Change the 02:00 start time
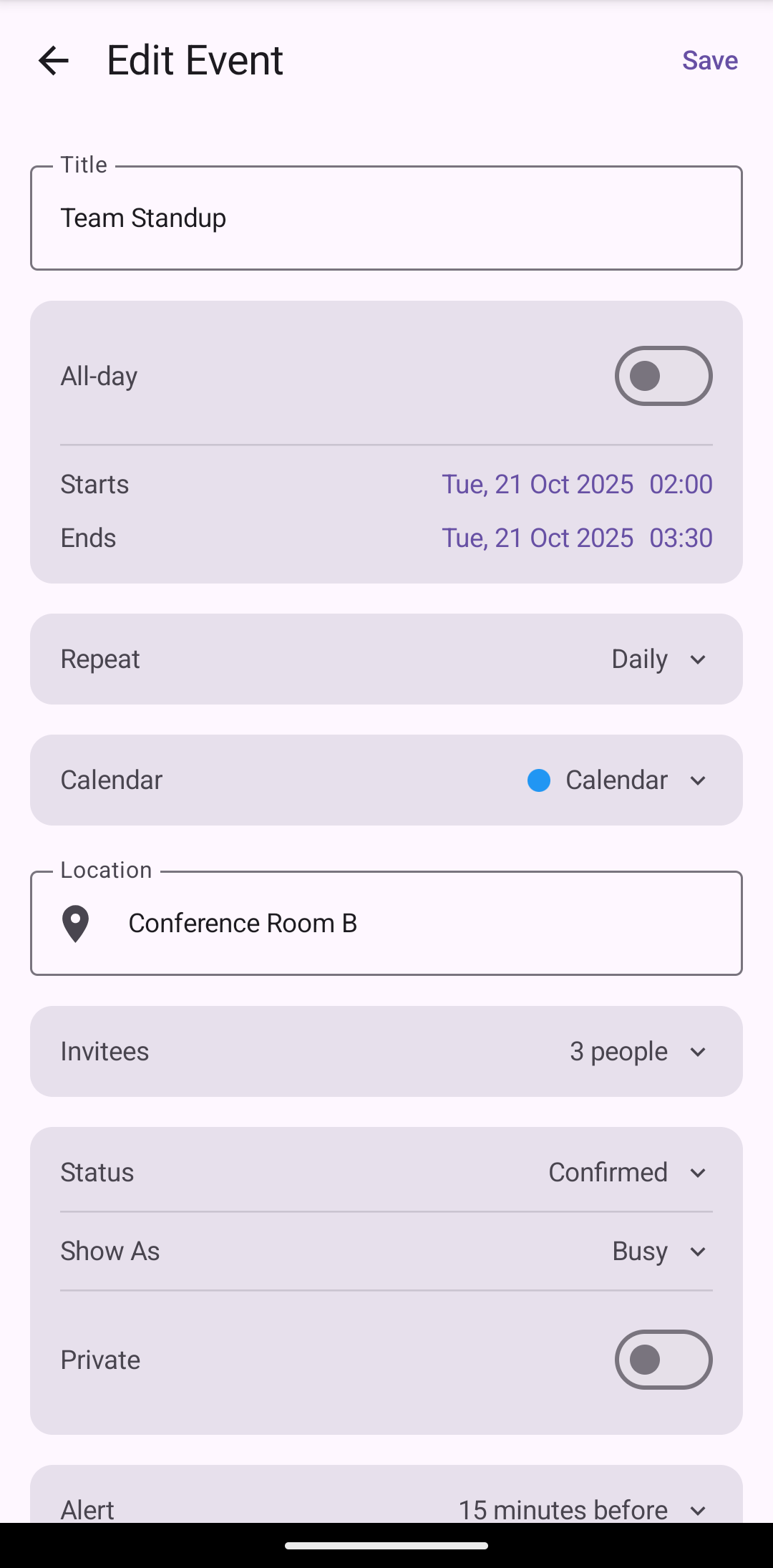This screenshot has height=1568, width=773. (x=681, y=485)
